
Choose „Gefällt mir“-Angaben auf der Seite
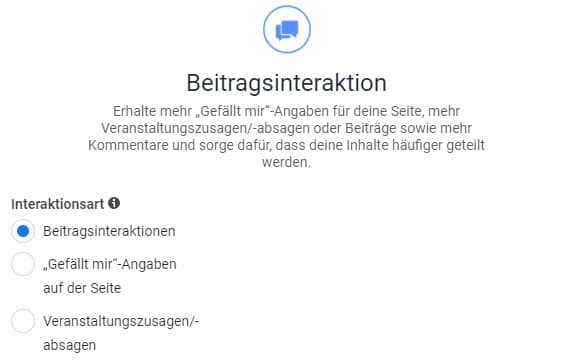tap(23, 264)
